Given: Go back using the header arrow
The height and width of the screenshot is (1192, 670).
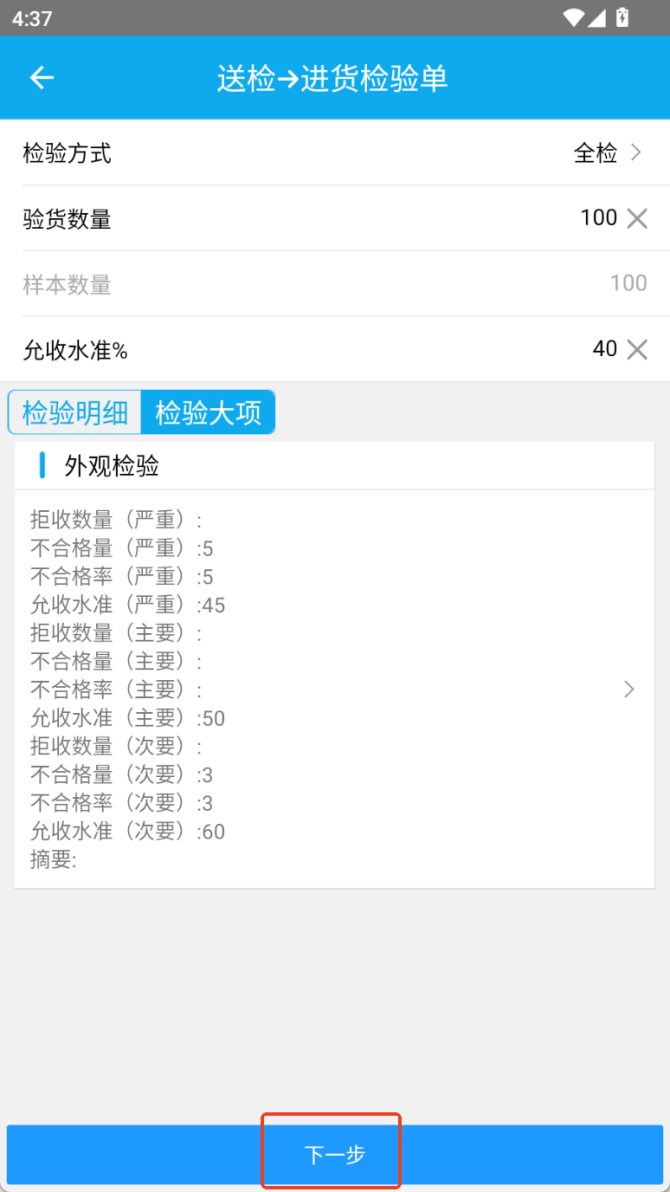Looking at the screenshot, I should tap(42, 78).
